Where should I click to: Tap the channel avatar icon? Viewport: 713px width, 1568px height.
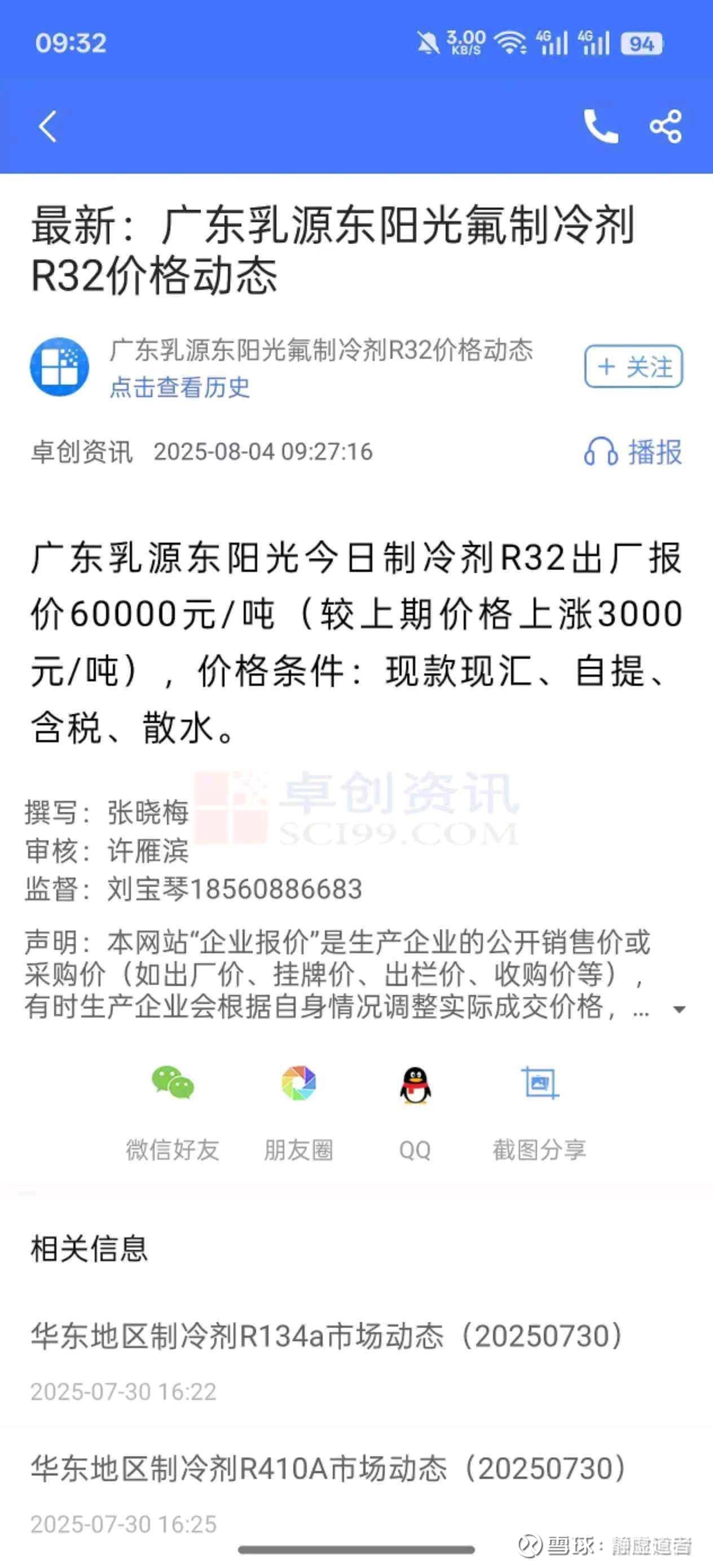(x=59, y=367)
